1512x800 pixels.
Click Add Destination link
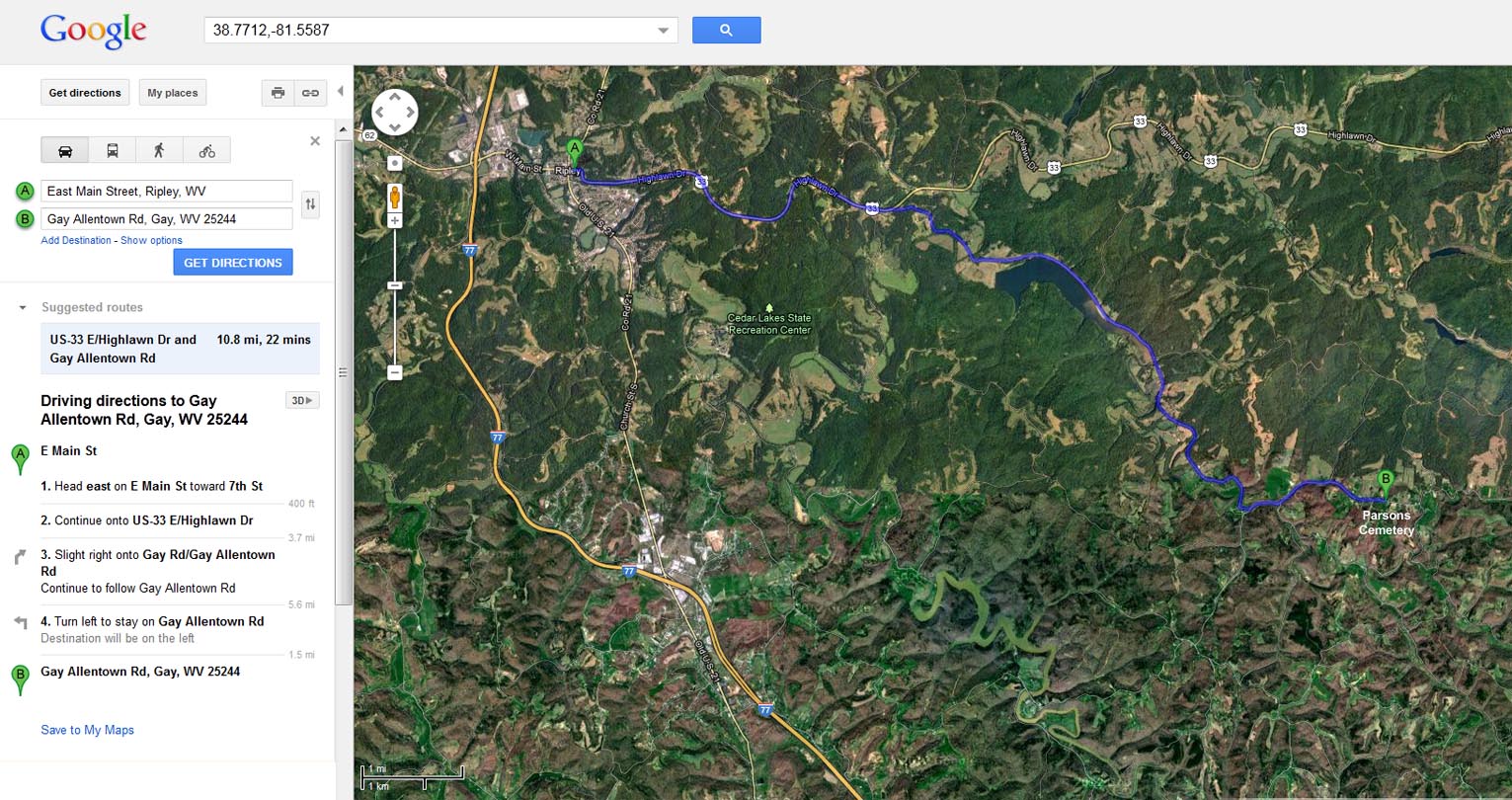[x=76, y=240]
